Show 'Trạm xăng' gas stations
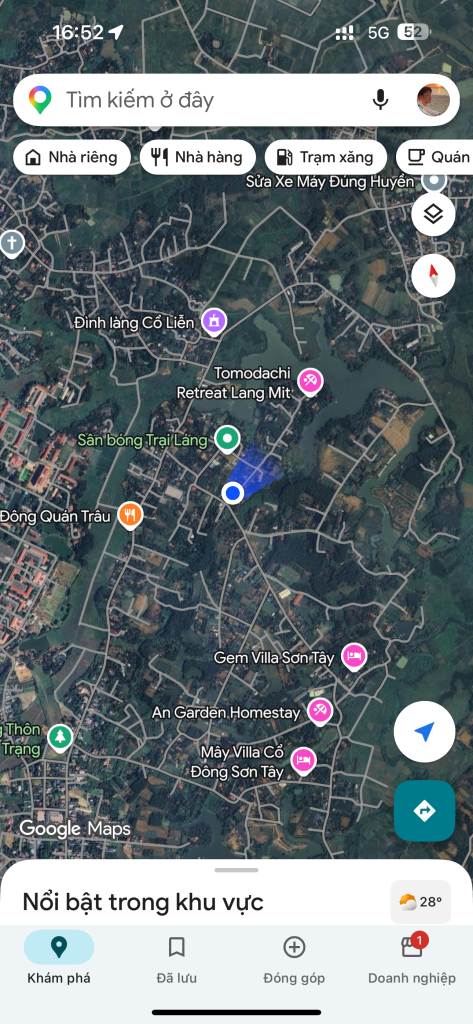This screenshot has width=473, height=1024. tap(325, 157)
